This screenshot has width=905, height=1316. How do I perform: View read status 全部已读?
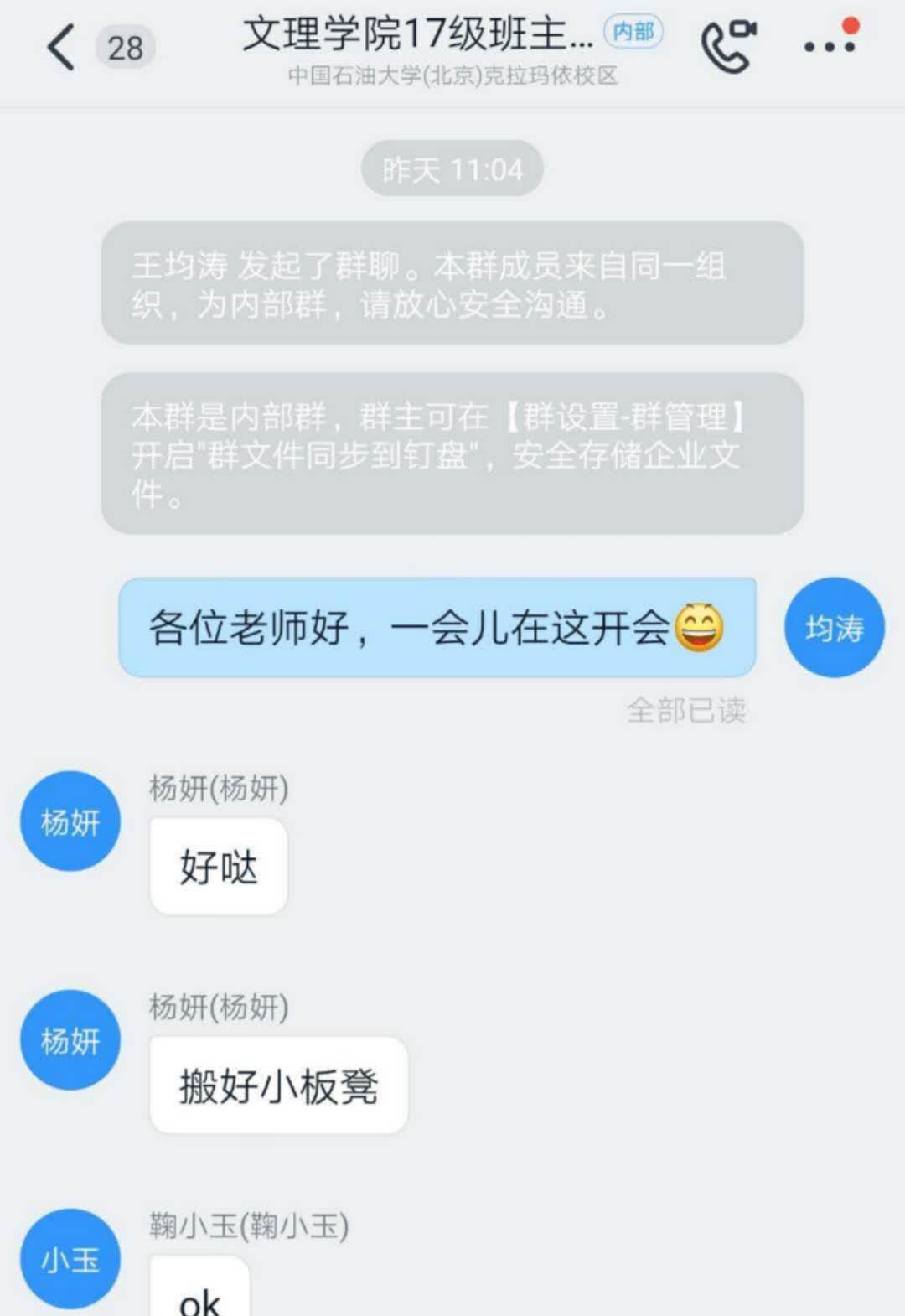686,711
